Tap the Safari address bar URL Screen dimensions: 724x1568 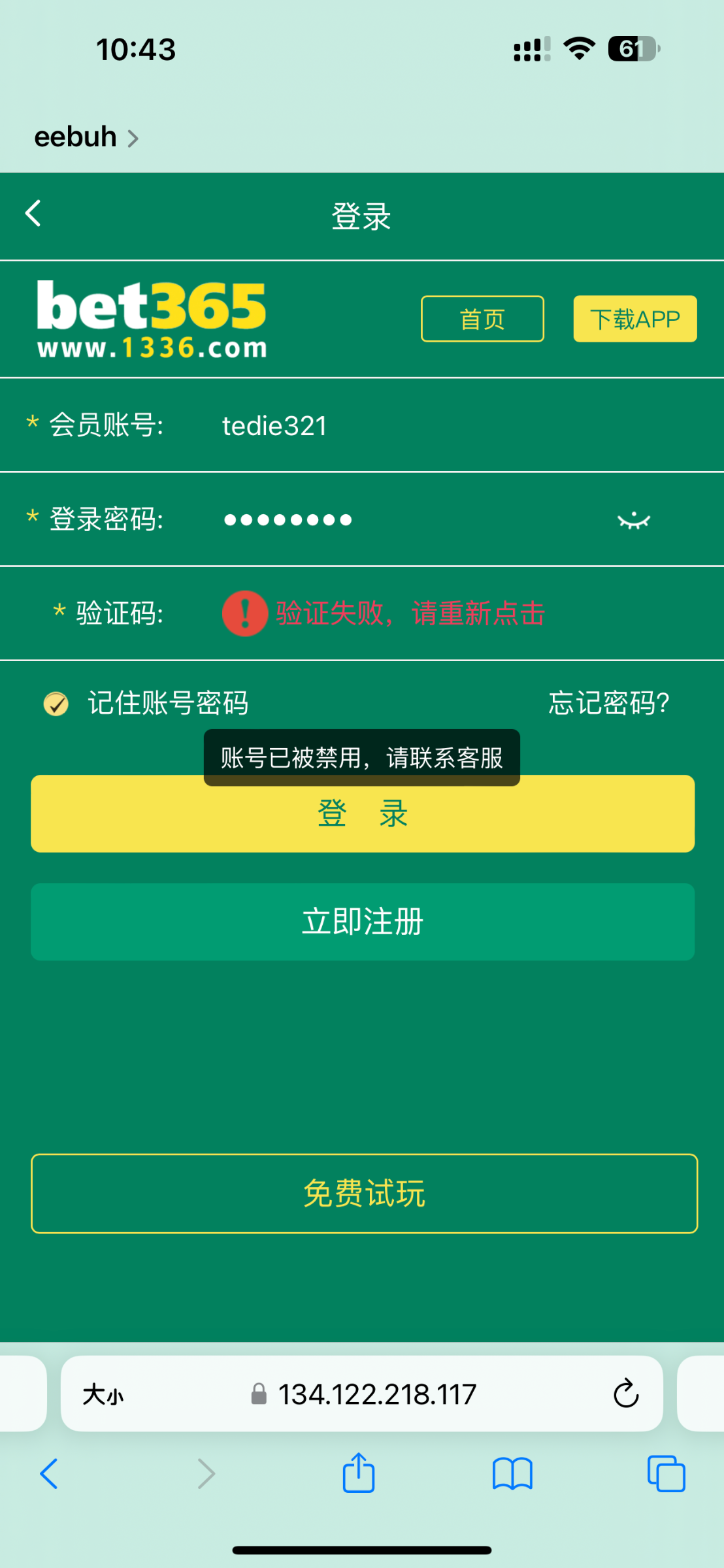[x=364, y=1395]
